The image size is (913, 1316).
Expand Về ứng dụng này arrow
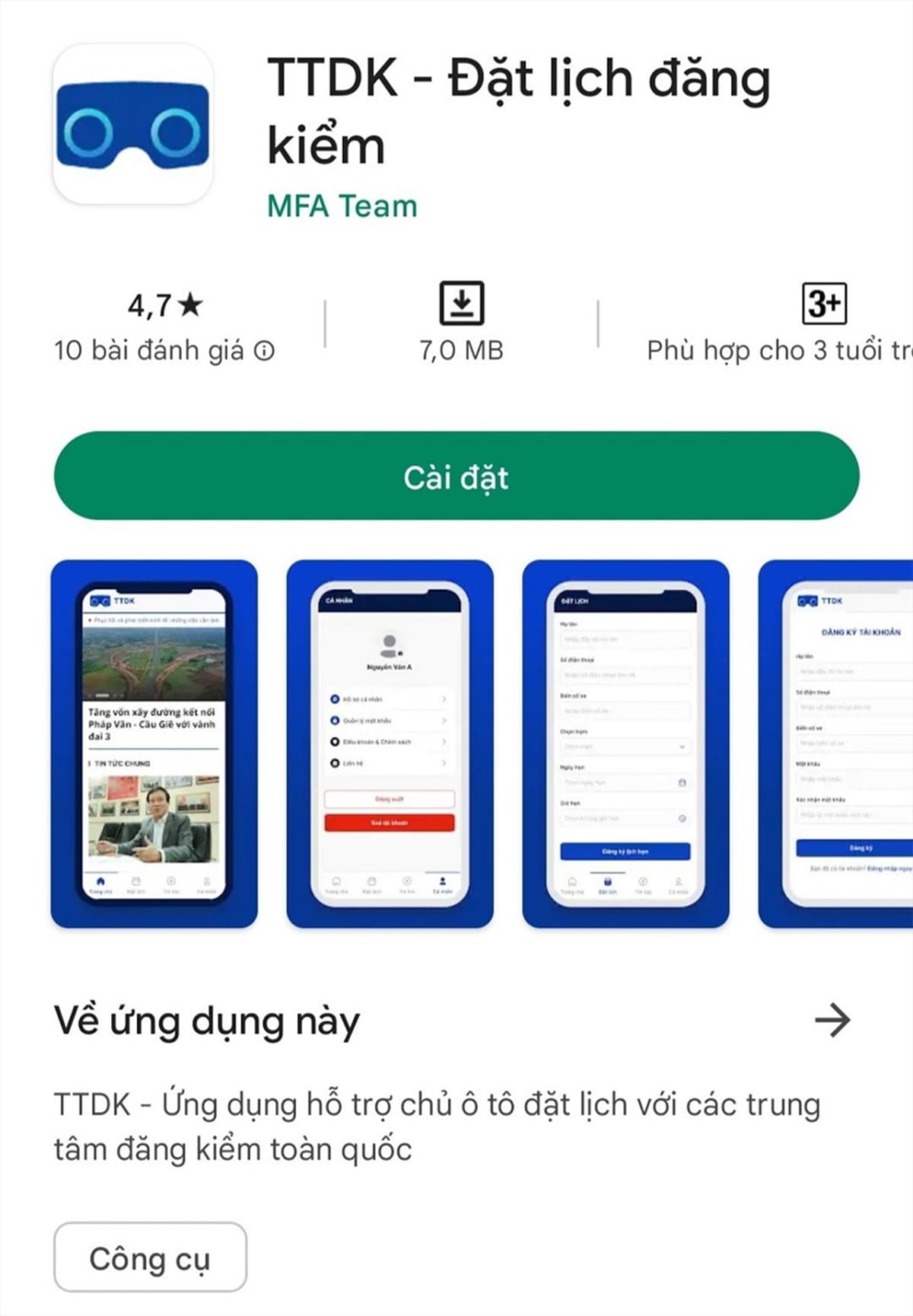(832, 1020)
